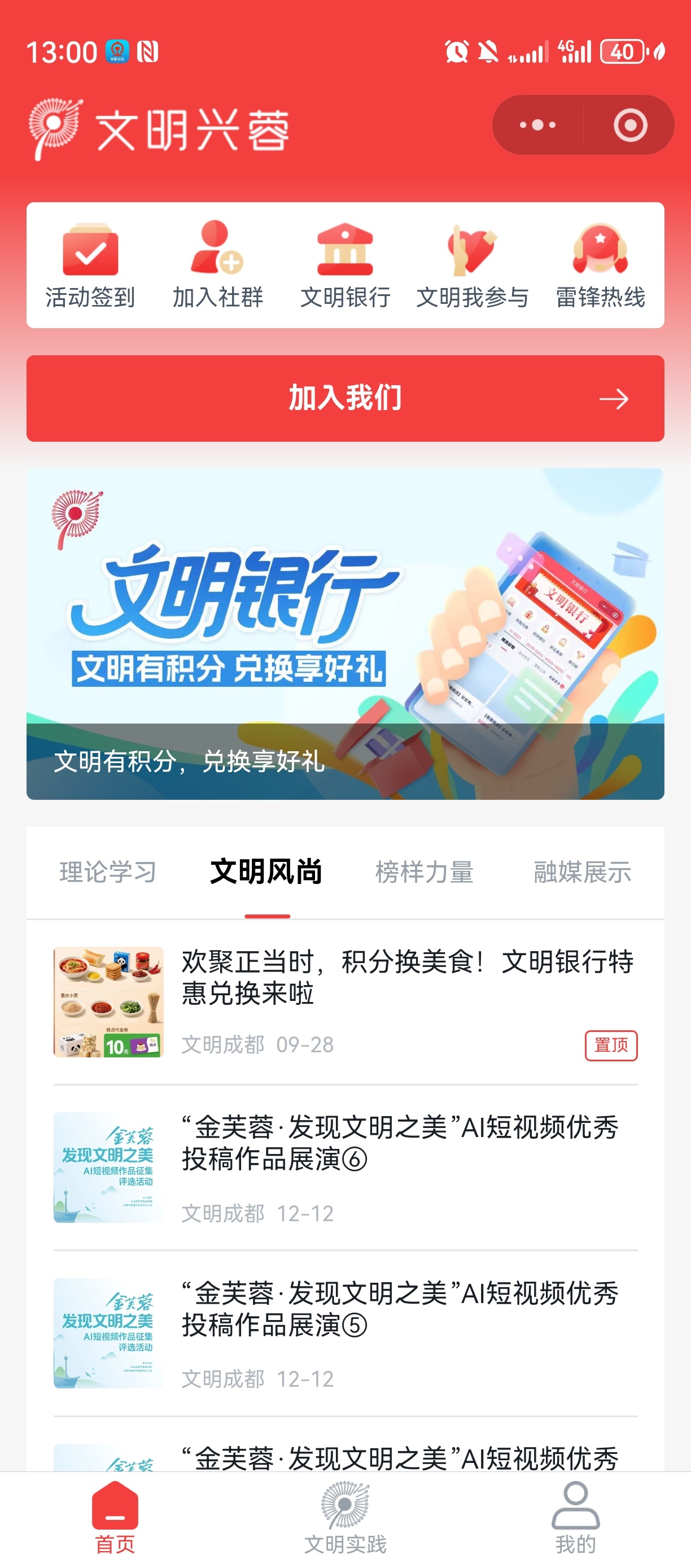Switch to the 榜样力量 tab

tap(424, 872)
